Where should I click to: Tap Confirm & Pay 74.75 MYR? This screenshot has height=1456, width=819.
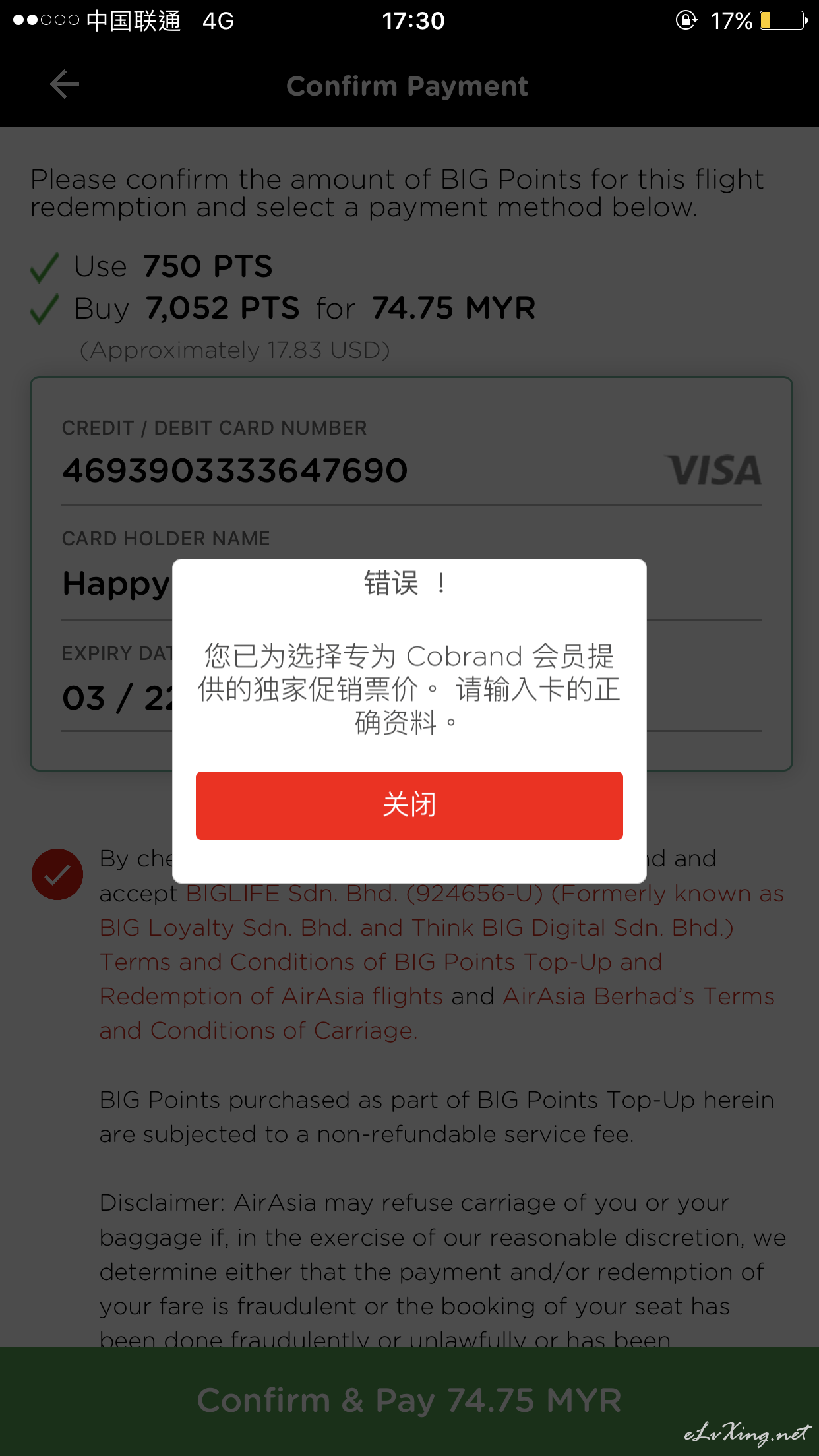pyautogui.click(x=409, y=1401)
